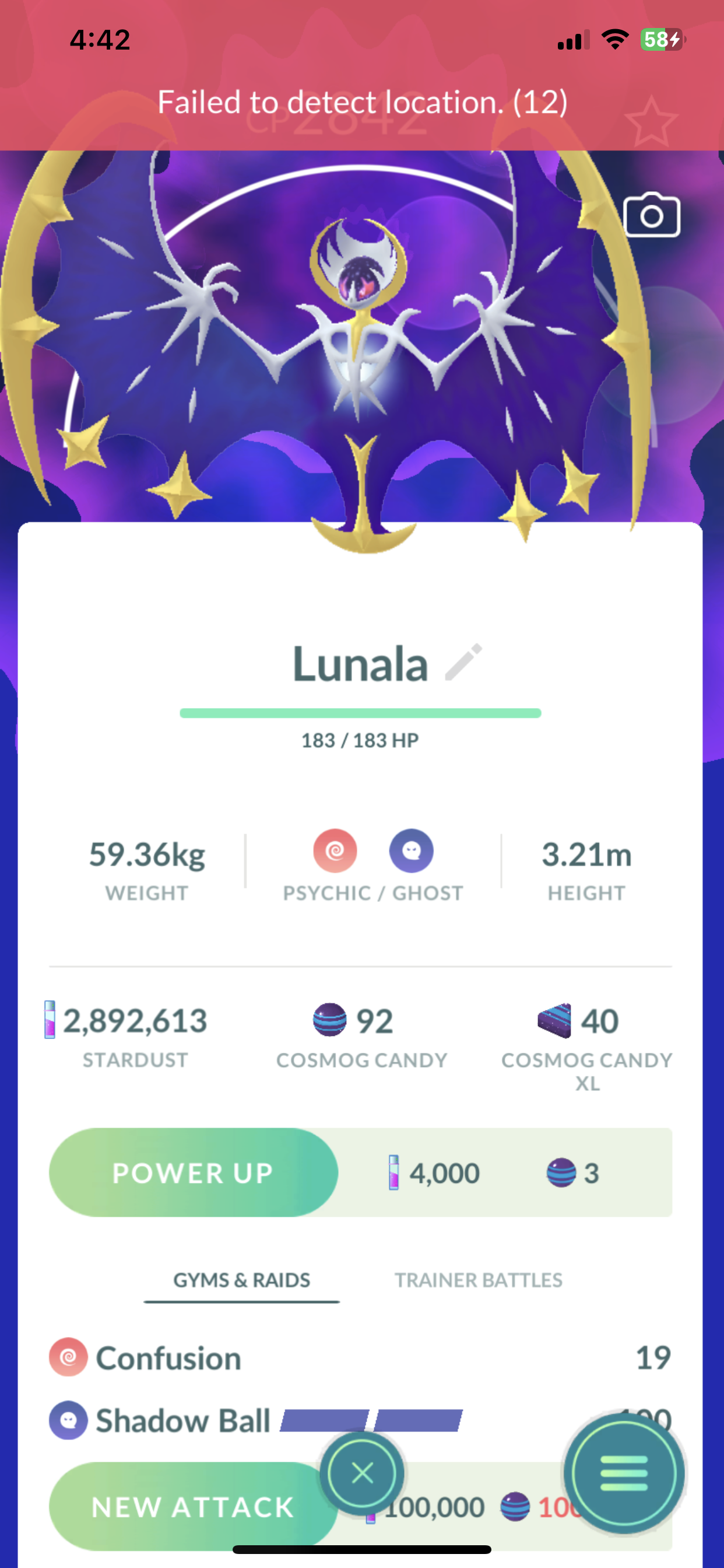This screenshot has height=1568, width=724.
Task: Edit Lunala's nickname with the pencil
Action: [463, 662]
